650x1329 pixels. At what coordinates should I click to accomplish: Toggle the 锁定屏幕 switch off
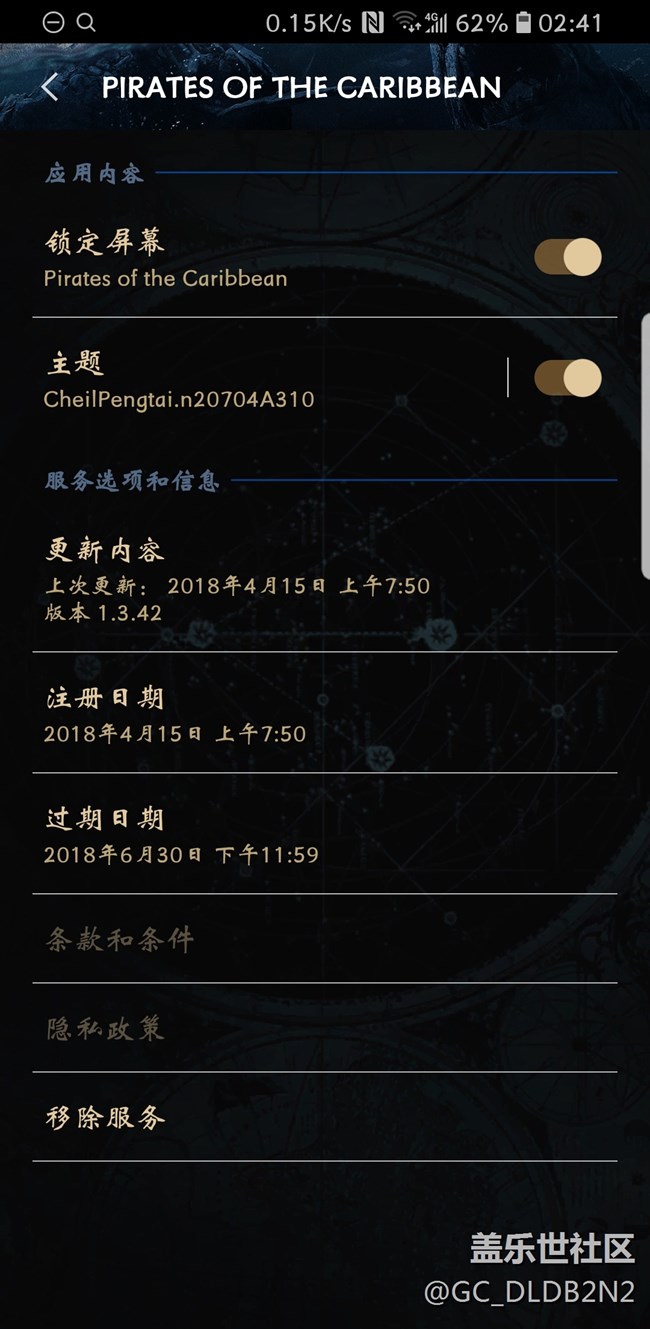[x=567, y=257]
